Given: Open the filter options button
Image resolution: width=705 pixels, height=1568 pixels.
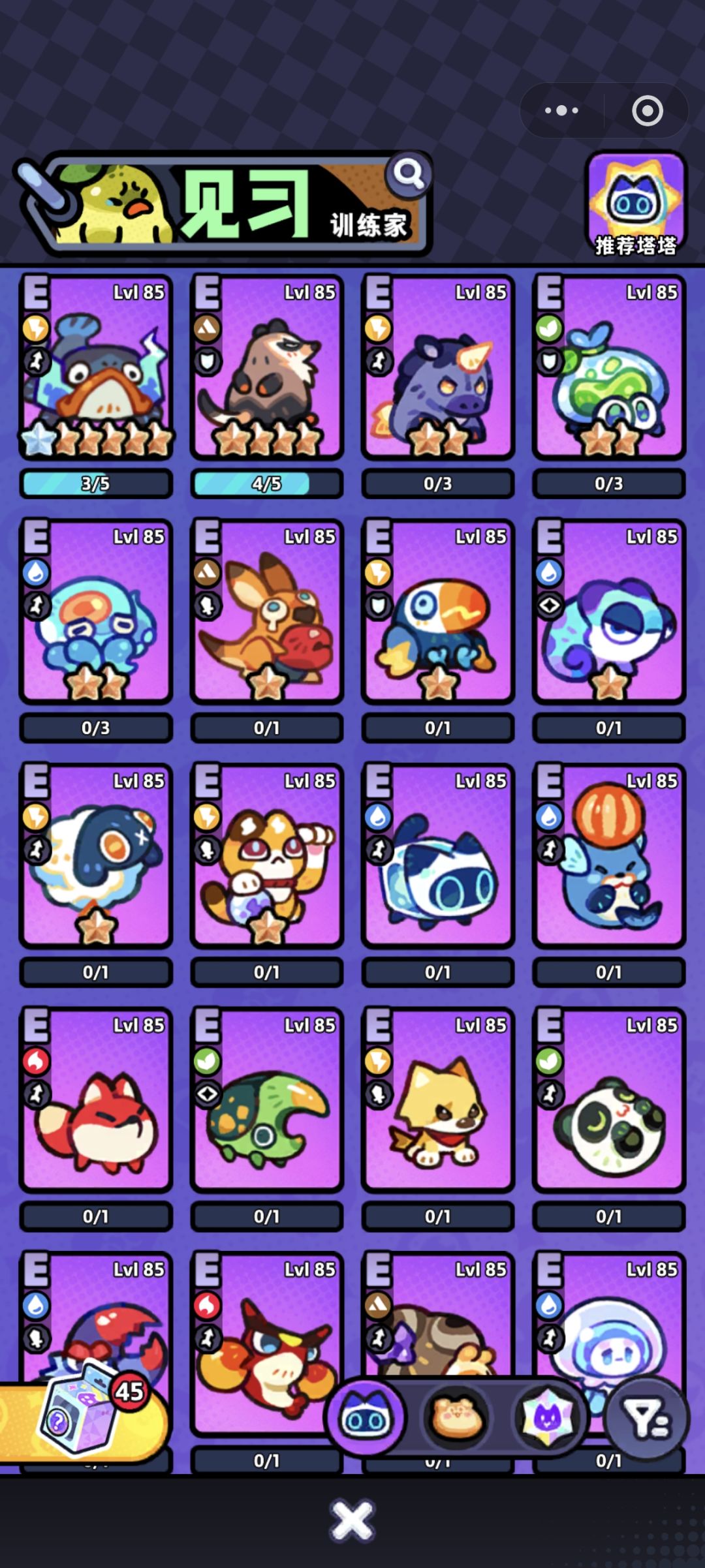Looking at the screenshot, I should [646, 1419].
